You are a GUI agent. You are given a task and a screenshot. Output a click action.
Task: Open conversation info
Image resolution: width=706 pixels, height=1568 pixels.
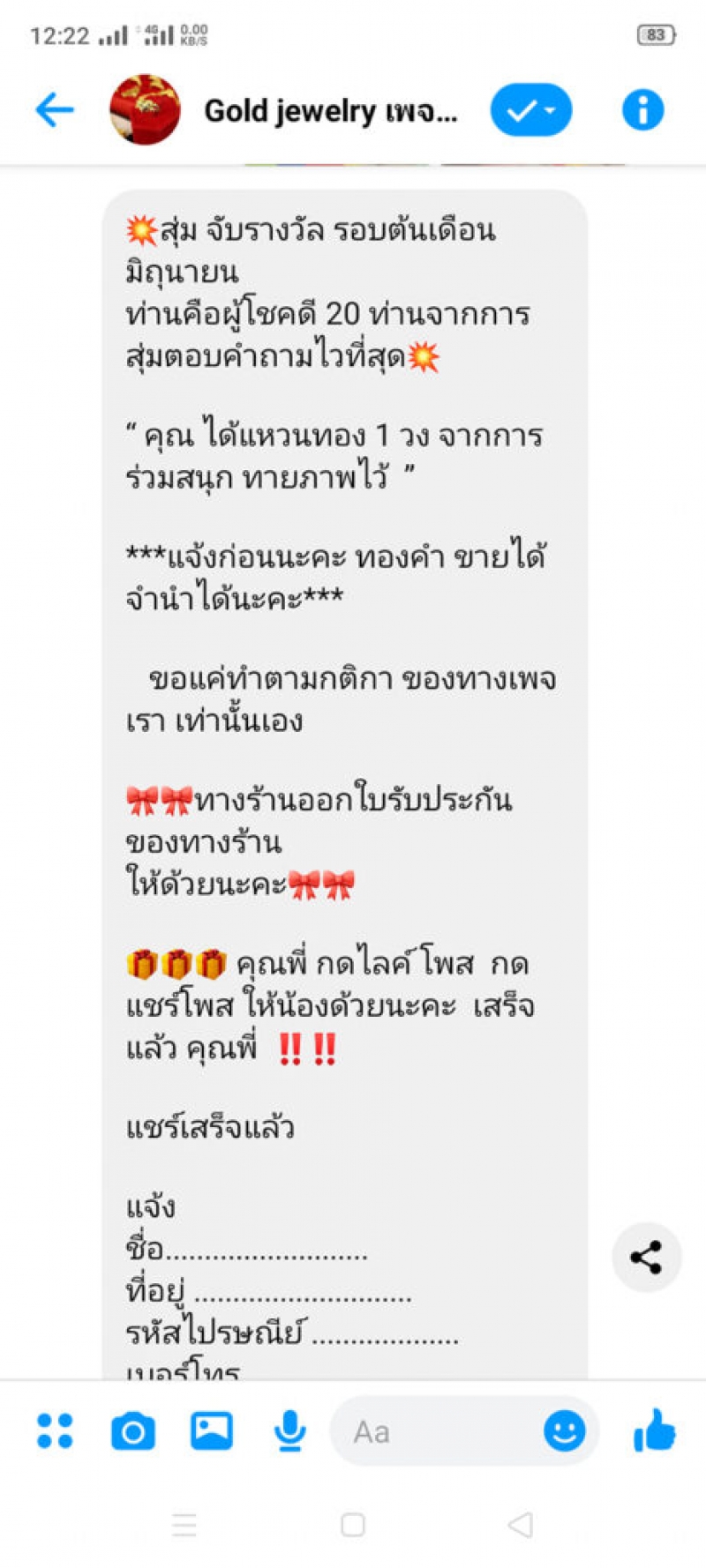(642, 110)
